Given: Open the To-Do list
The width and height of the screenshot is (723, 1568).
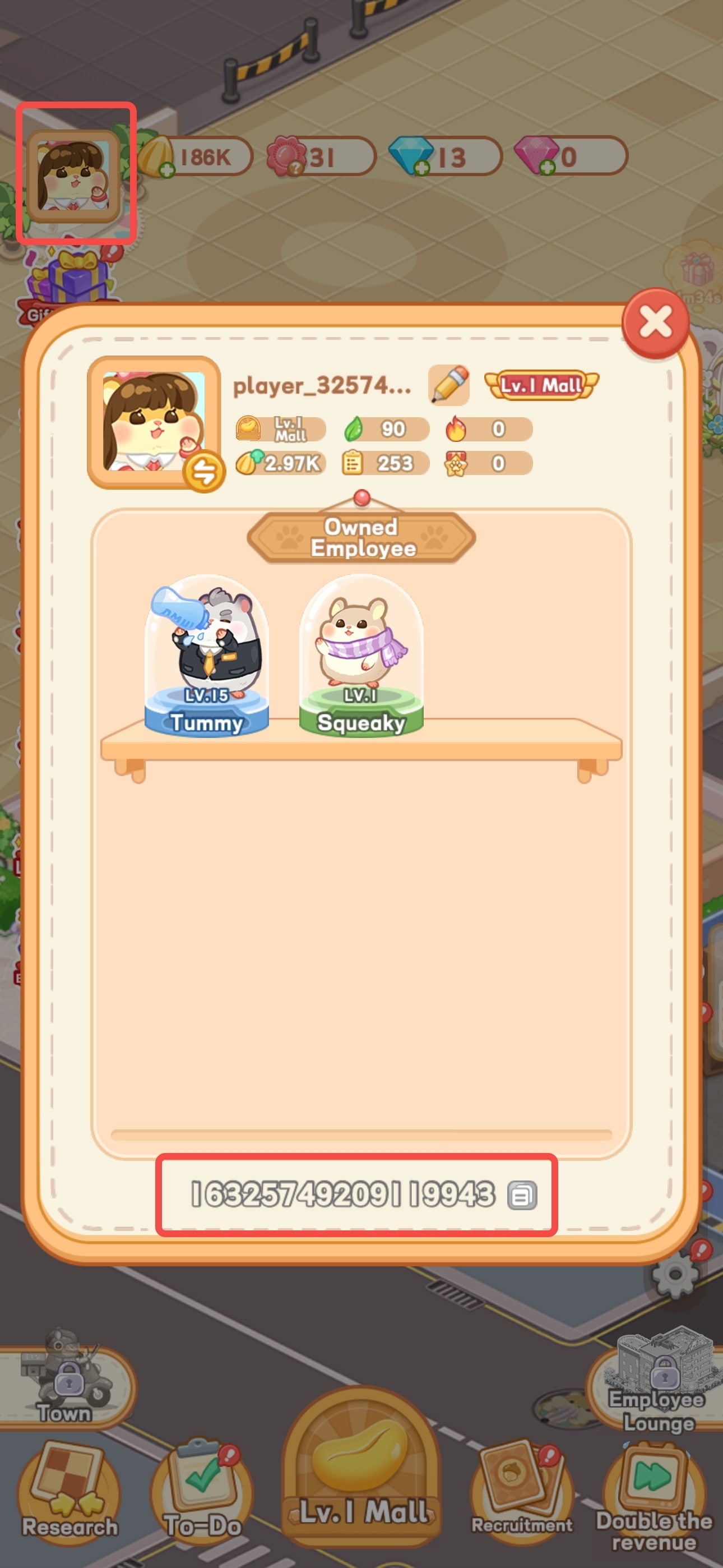Looking at the screenshot, I should tap(203, 1490).
